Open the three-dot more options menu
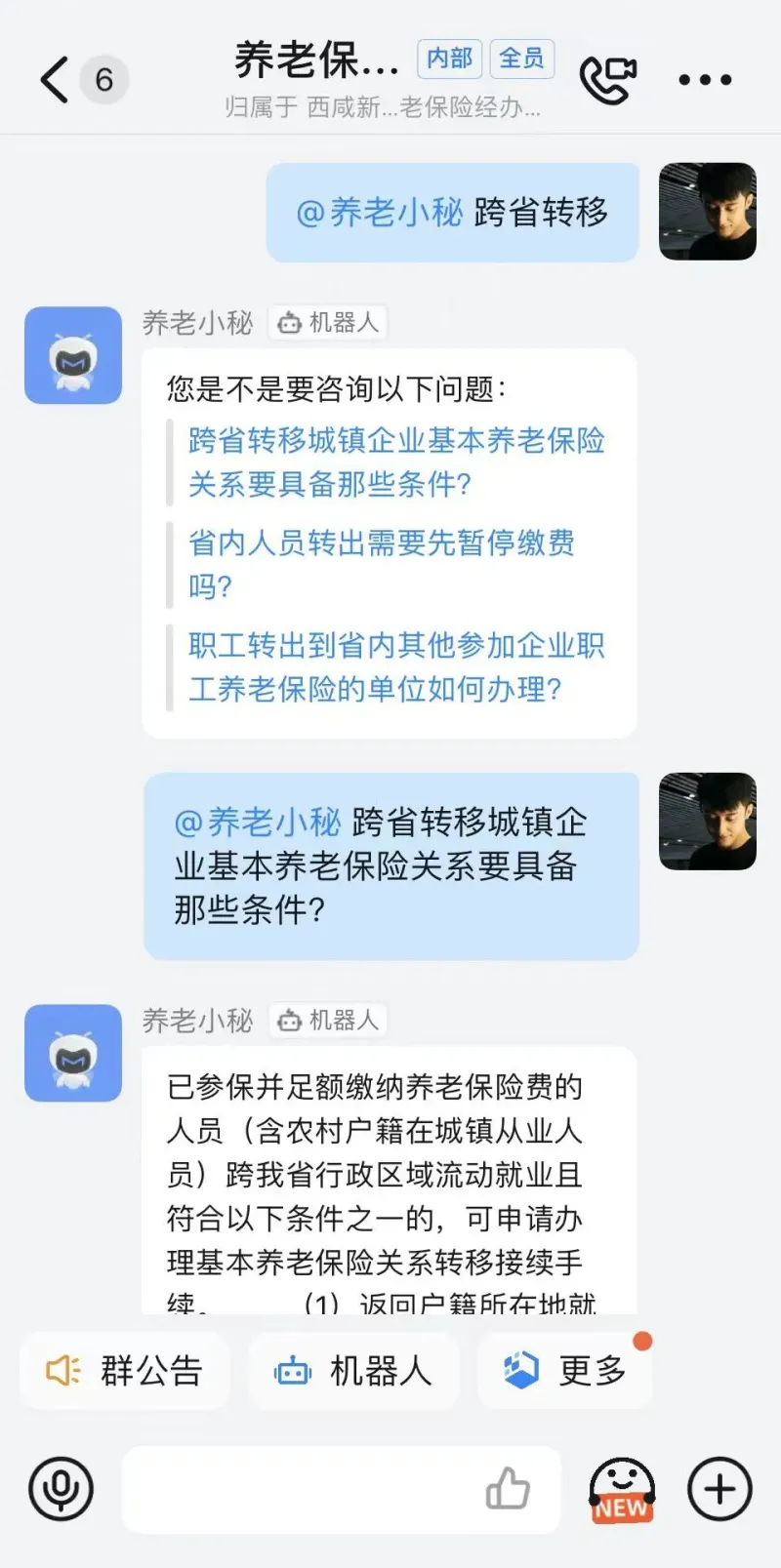The height and width of the screenshot is (1568, 781). click(705, 80)
